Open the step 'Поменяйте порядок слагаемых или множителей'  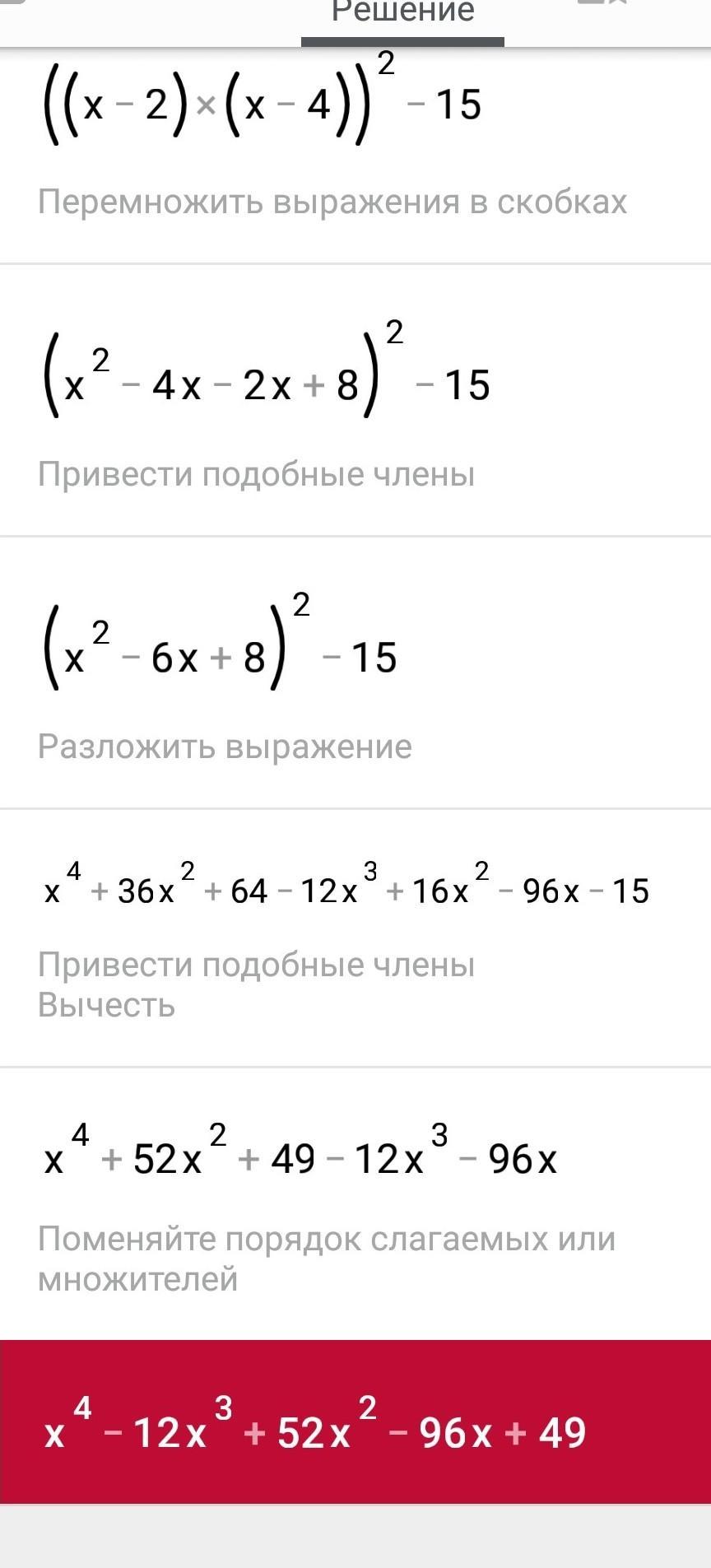(326, 1259)
